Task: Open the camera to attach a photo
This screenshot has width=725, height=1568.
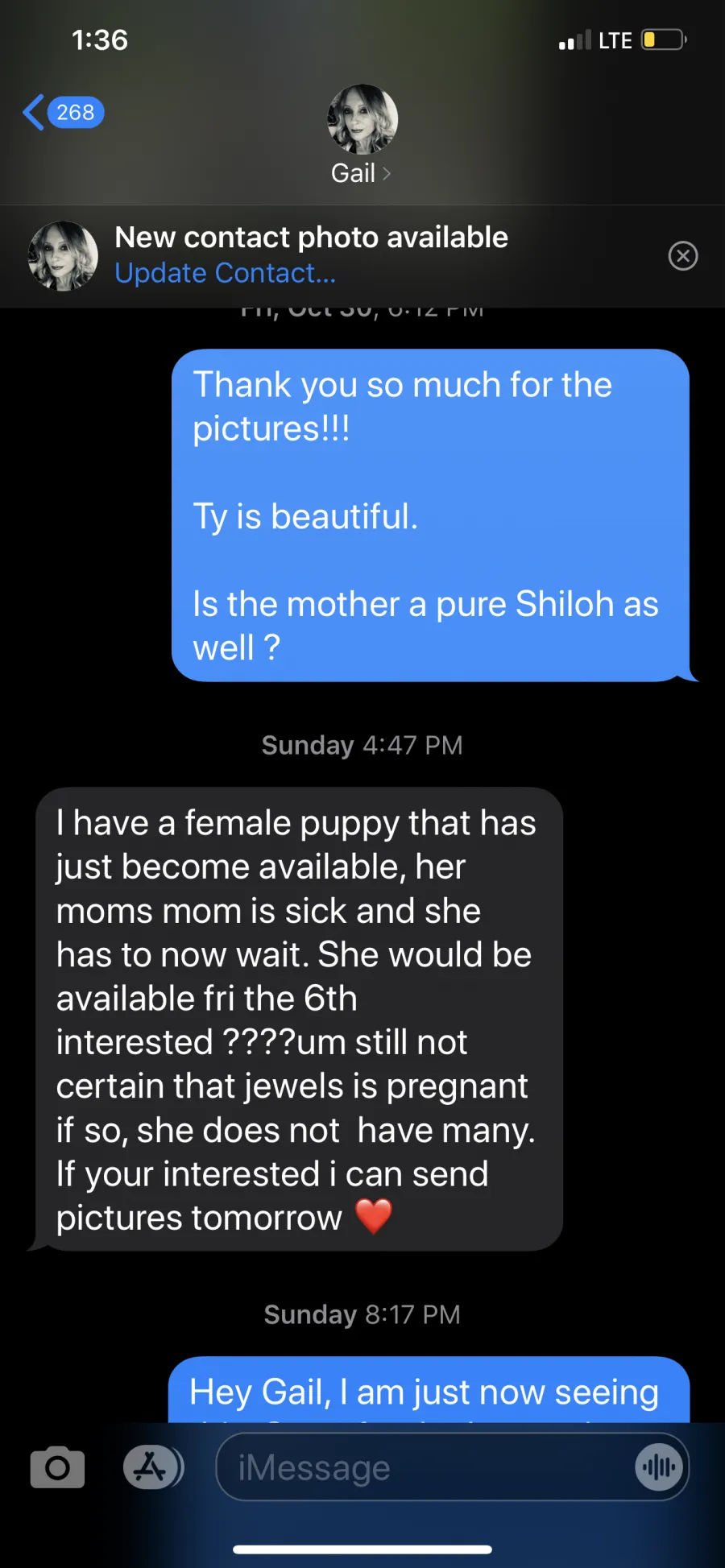Action: pos(57,1467)
